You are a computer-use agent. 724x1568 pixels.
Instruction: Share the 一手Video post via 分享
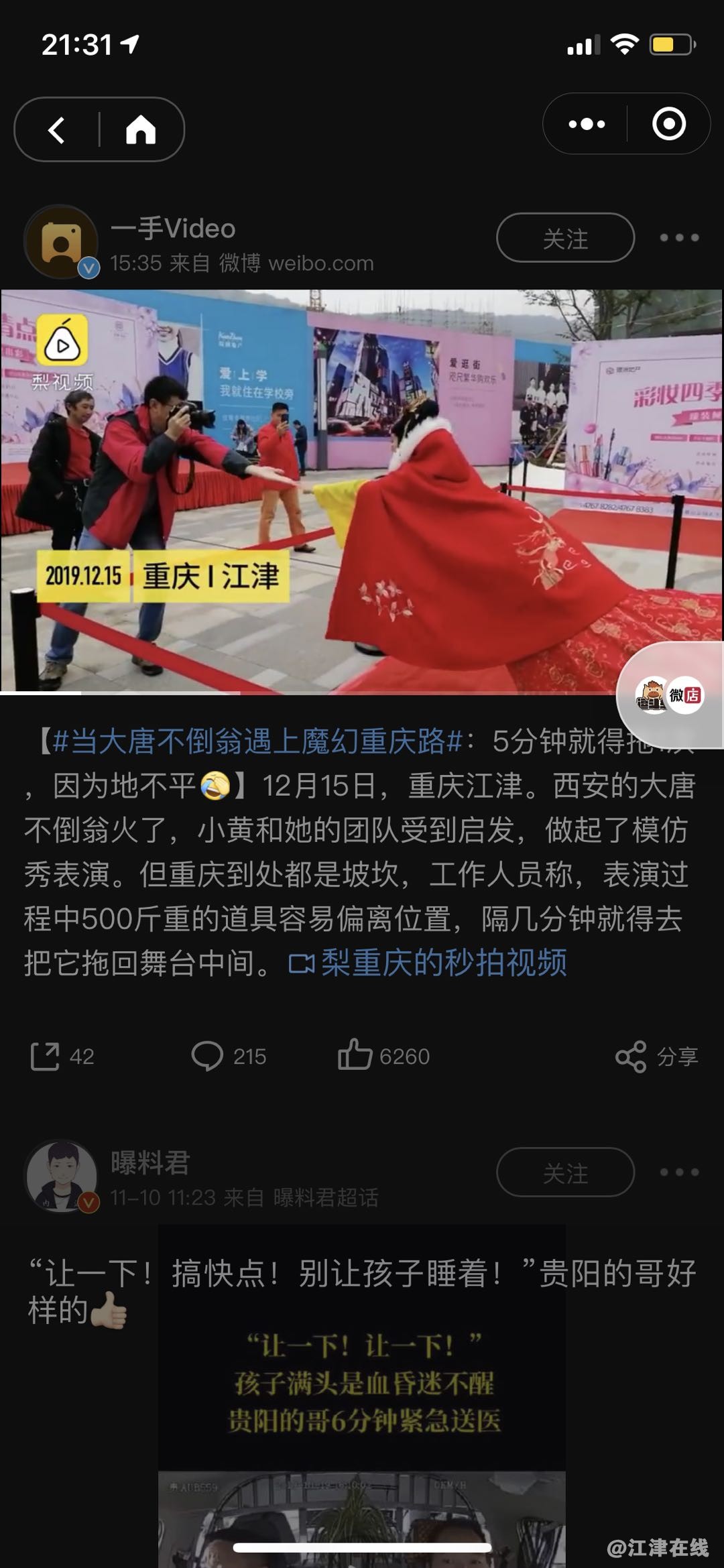click(657, 1057)
